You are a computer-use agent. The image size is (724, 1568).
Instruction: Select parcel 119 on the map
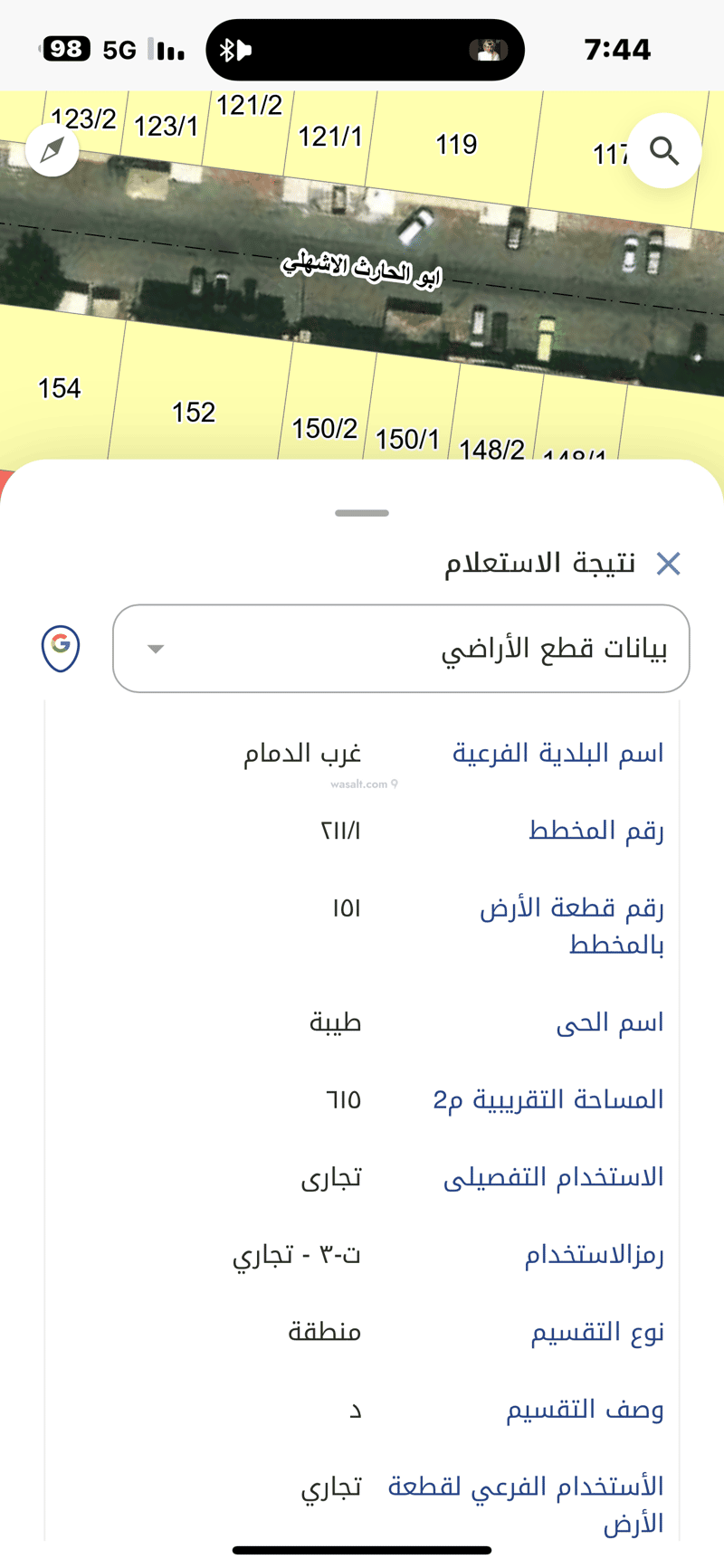coord(456,145)
